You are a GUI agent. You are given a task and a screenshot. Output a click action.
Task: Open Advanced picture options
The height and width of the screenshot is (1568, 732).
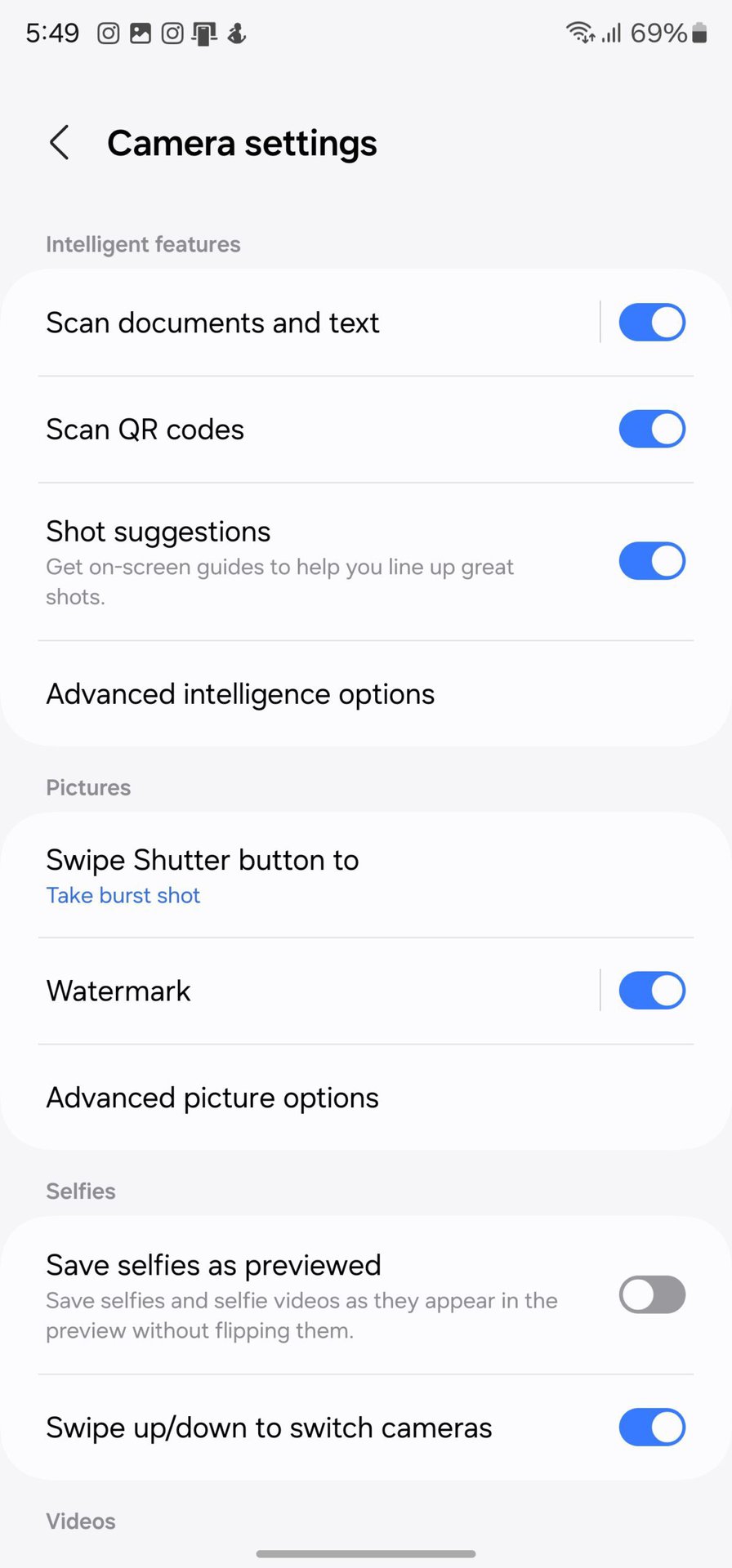tap(212, 1098)
